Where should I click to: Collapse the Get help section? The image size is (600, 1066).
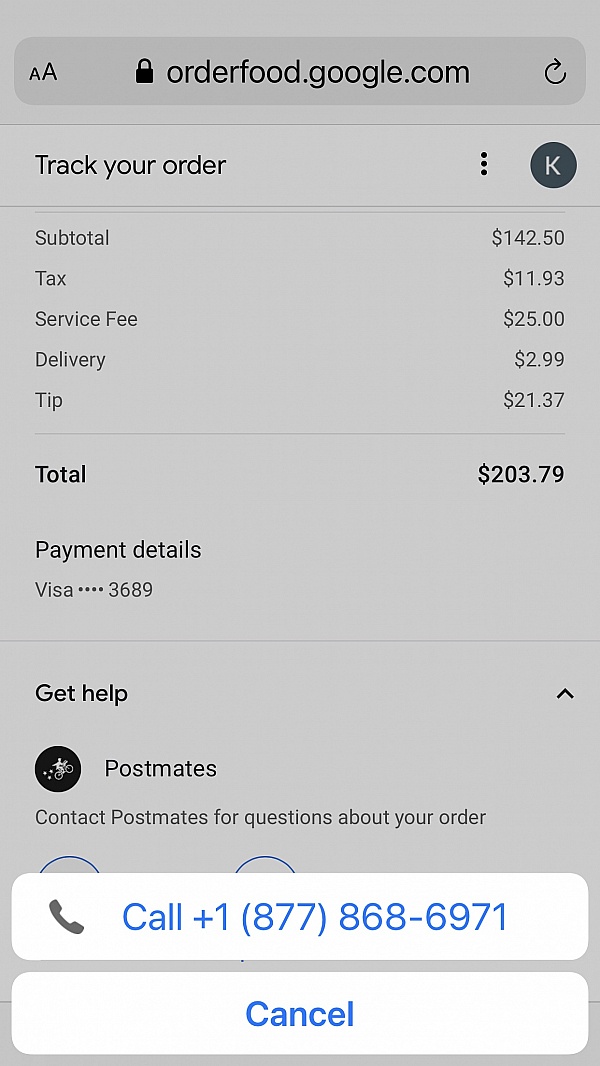(x=565, y=693)
